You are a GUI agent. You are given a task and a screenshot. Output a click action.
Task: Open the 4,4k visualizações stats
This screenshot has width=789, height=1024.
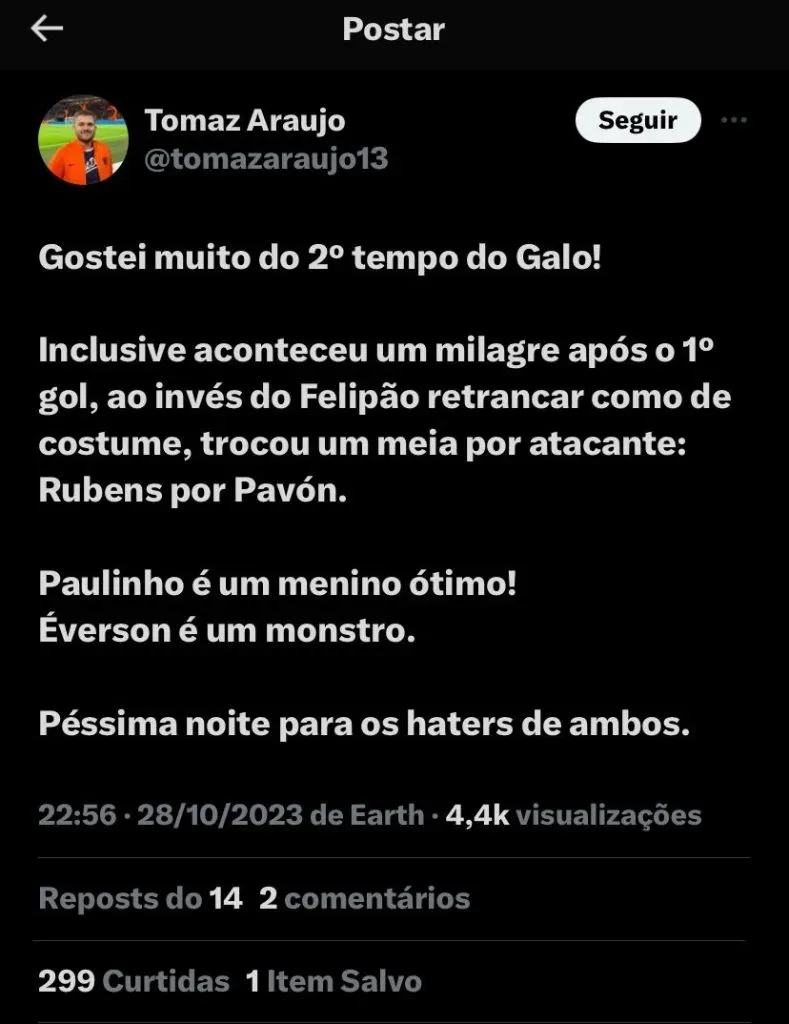(x=573, y=815)
